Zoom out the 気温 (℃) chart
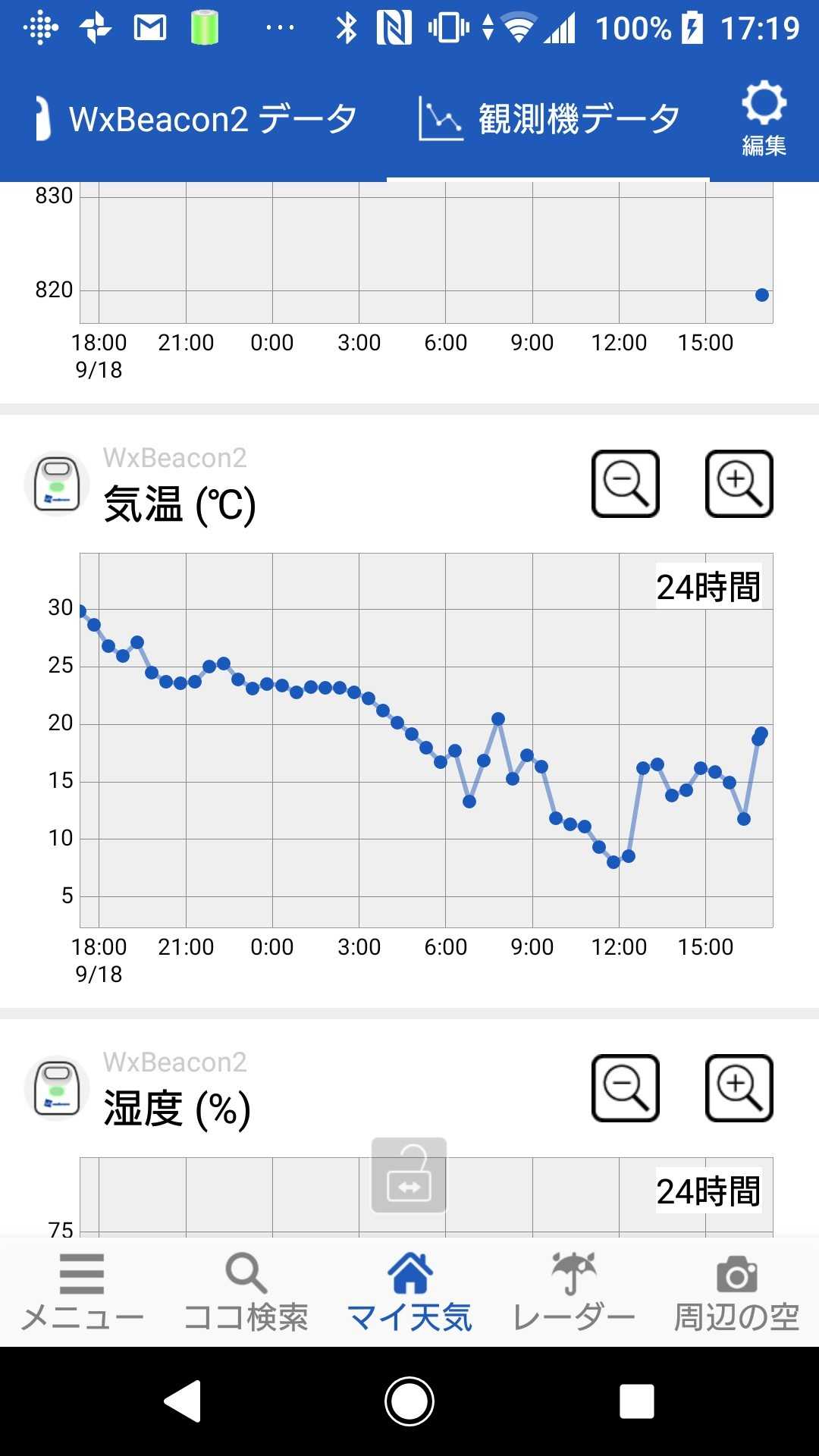Viewport: 819px width, 1456px height. pos(625,484)
